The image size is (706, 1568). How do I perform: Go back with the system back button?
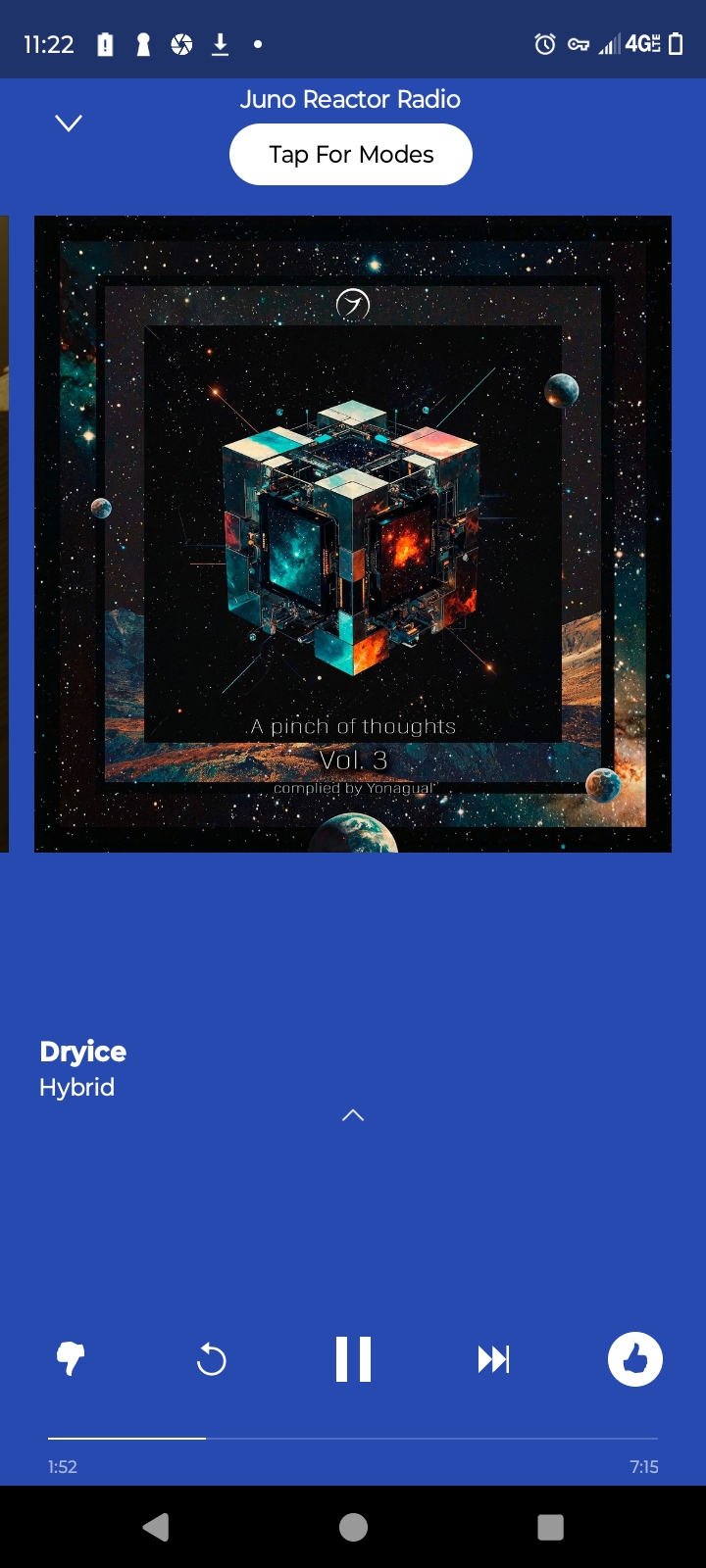click(156, 1527)
